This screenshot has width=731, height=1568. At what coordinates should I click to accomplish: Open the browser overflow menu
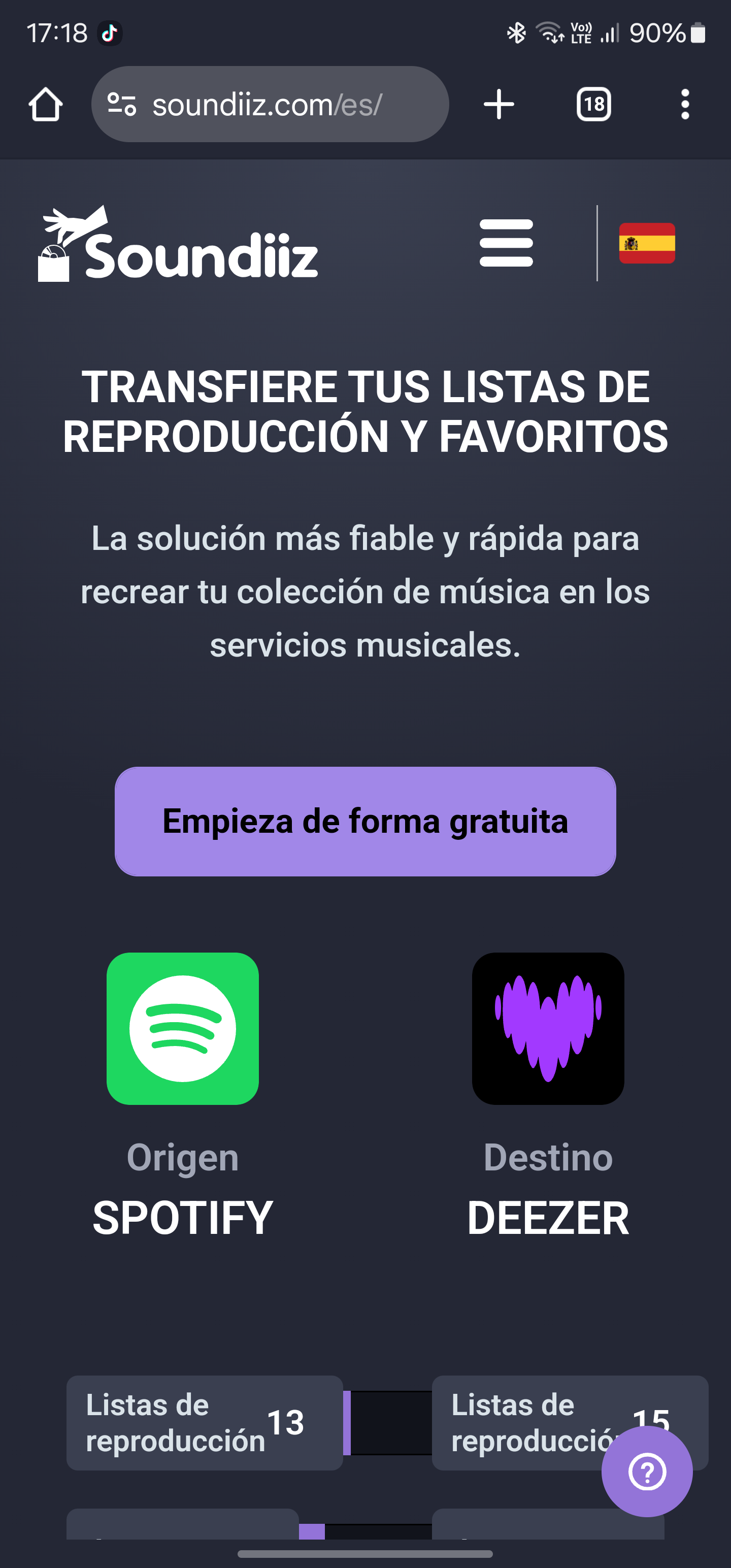pos(685,105)
